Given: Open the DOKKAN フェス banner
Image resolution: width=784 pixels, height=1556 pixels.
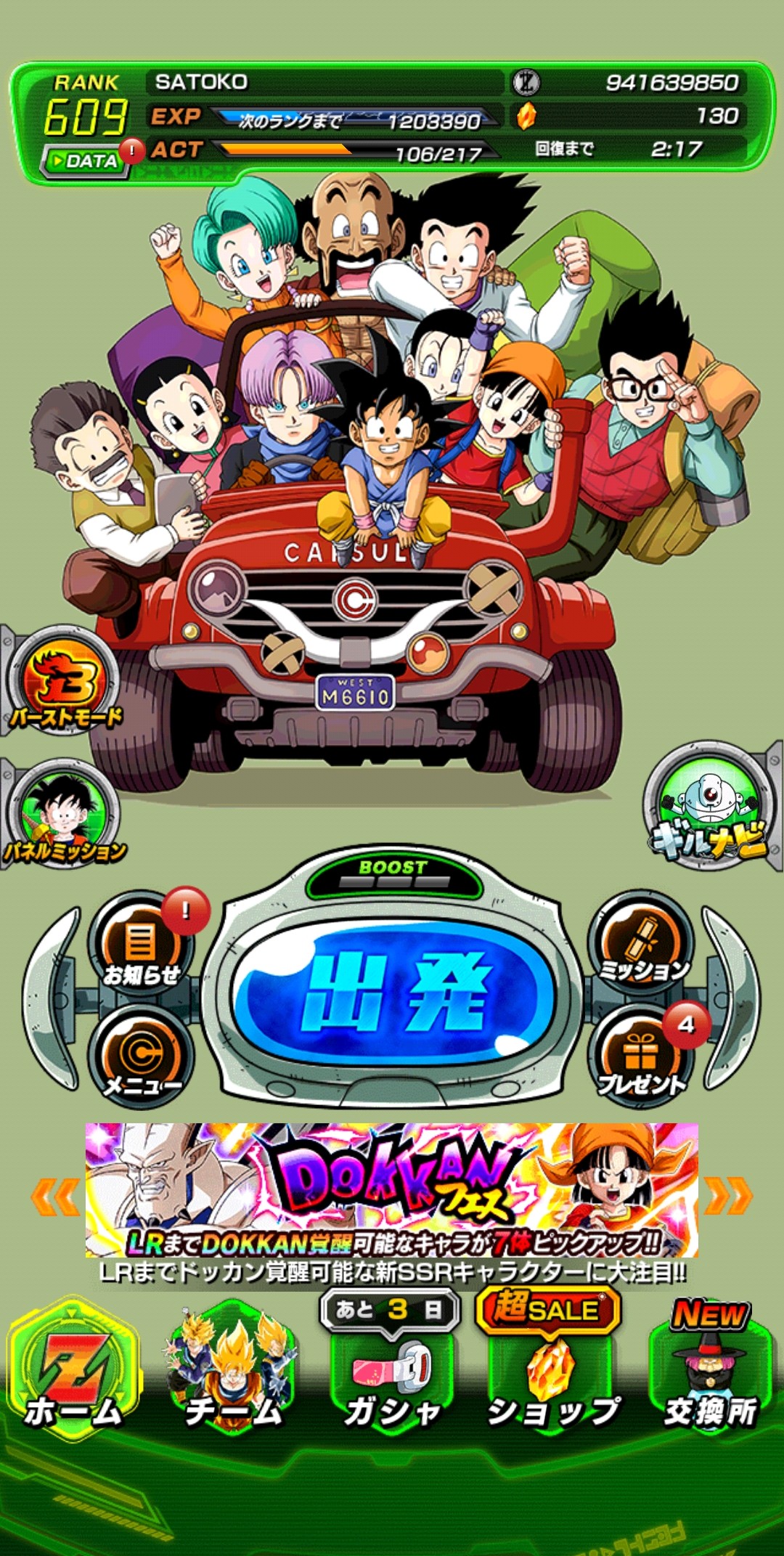Looking at the screenshot, I should [392, 1191].
